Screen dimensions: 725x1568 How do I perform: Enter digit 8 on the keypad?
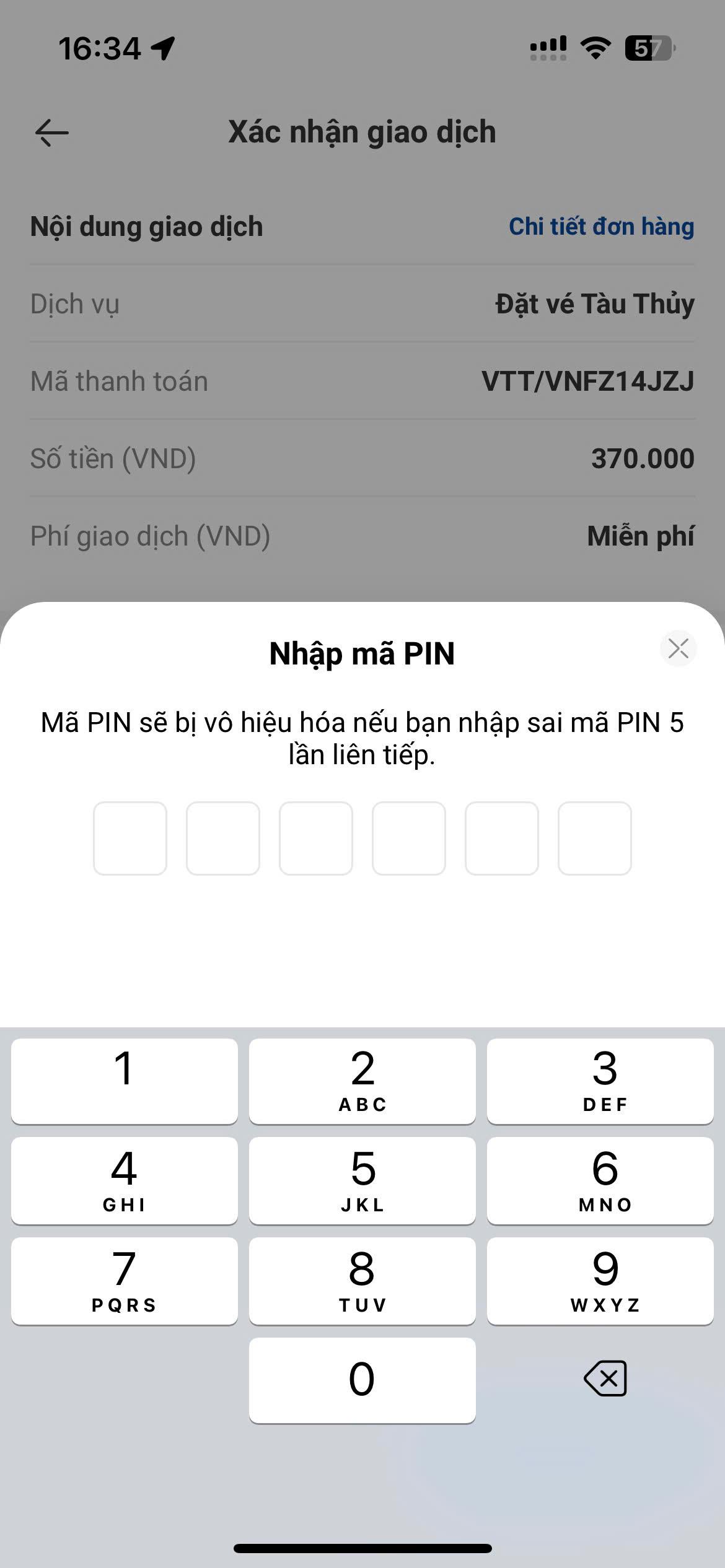[362, 1281]
